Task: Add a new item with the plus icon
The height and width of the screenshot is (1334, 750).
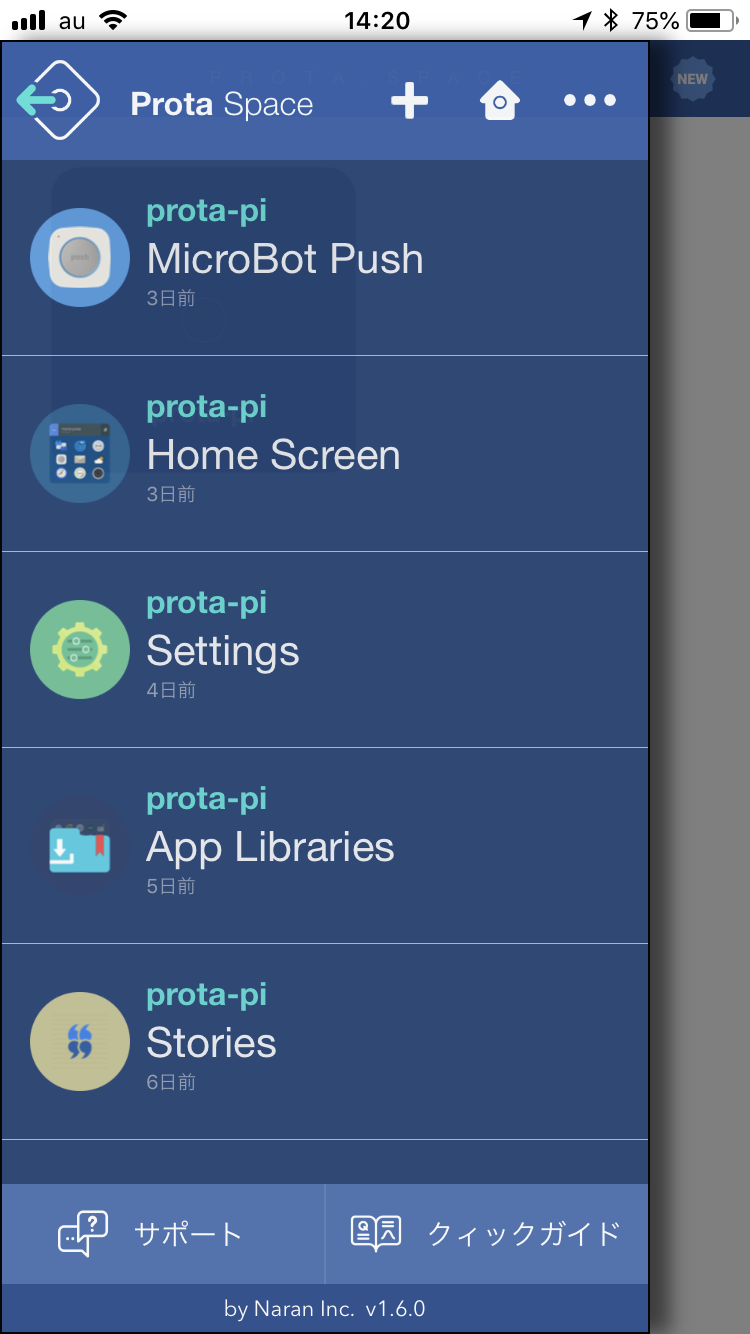Action: tap(409, 101)
